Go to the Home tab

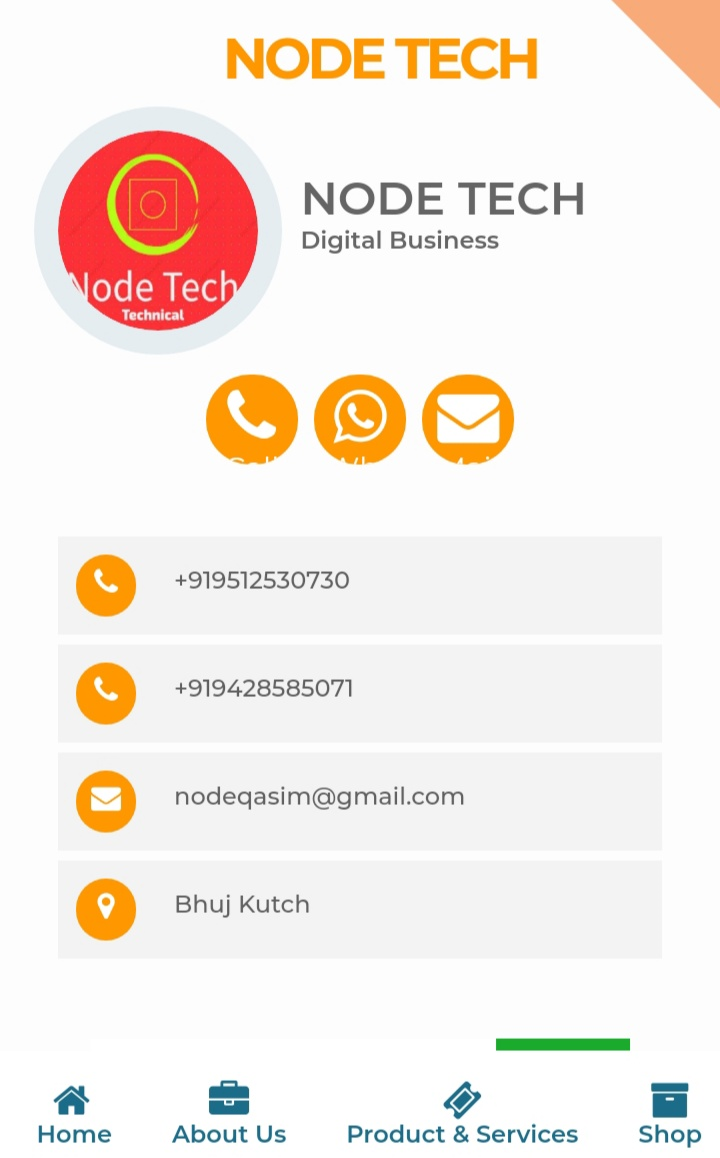pyautogui.click(x=73, y=1113)
